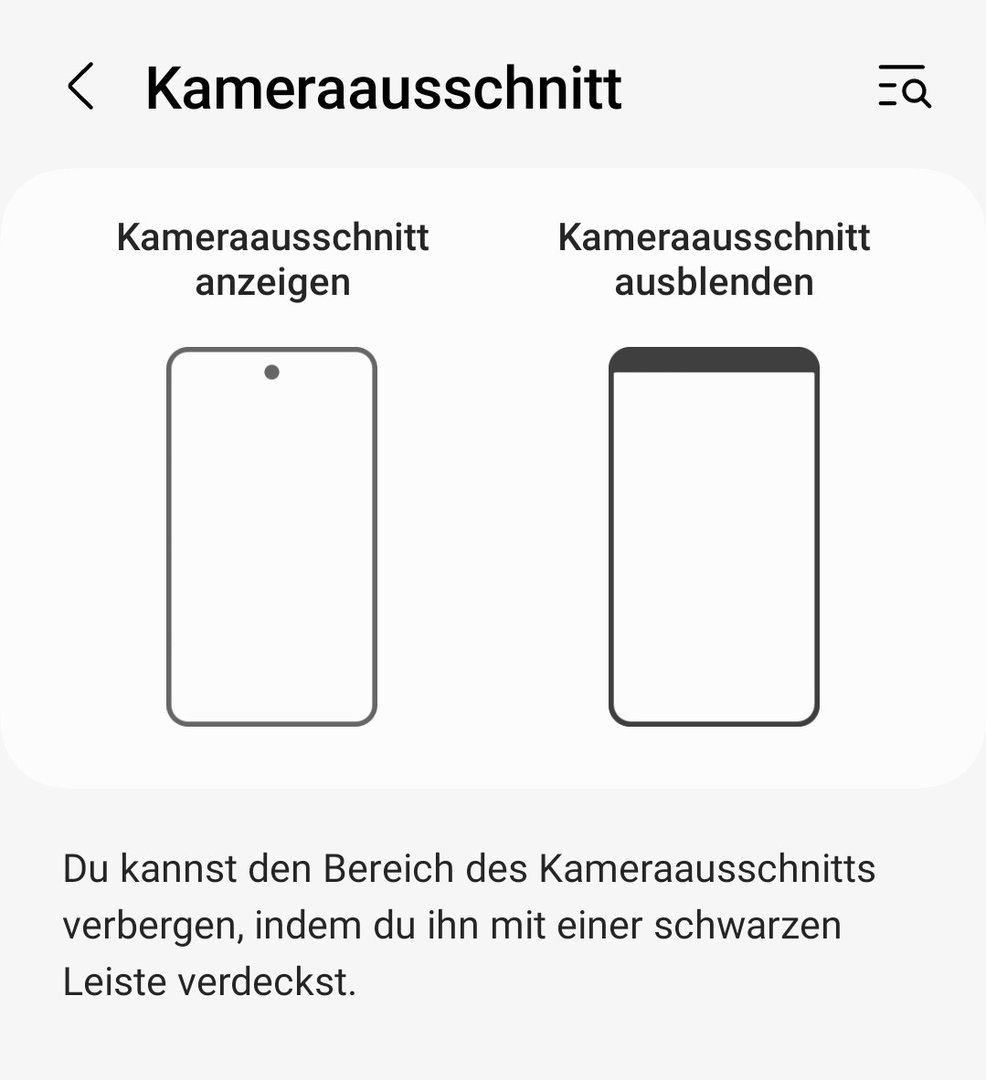Open the settings search icon
The height and width of the screenshot is (1080, 986).
904,87
